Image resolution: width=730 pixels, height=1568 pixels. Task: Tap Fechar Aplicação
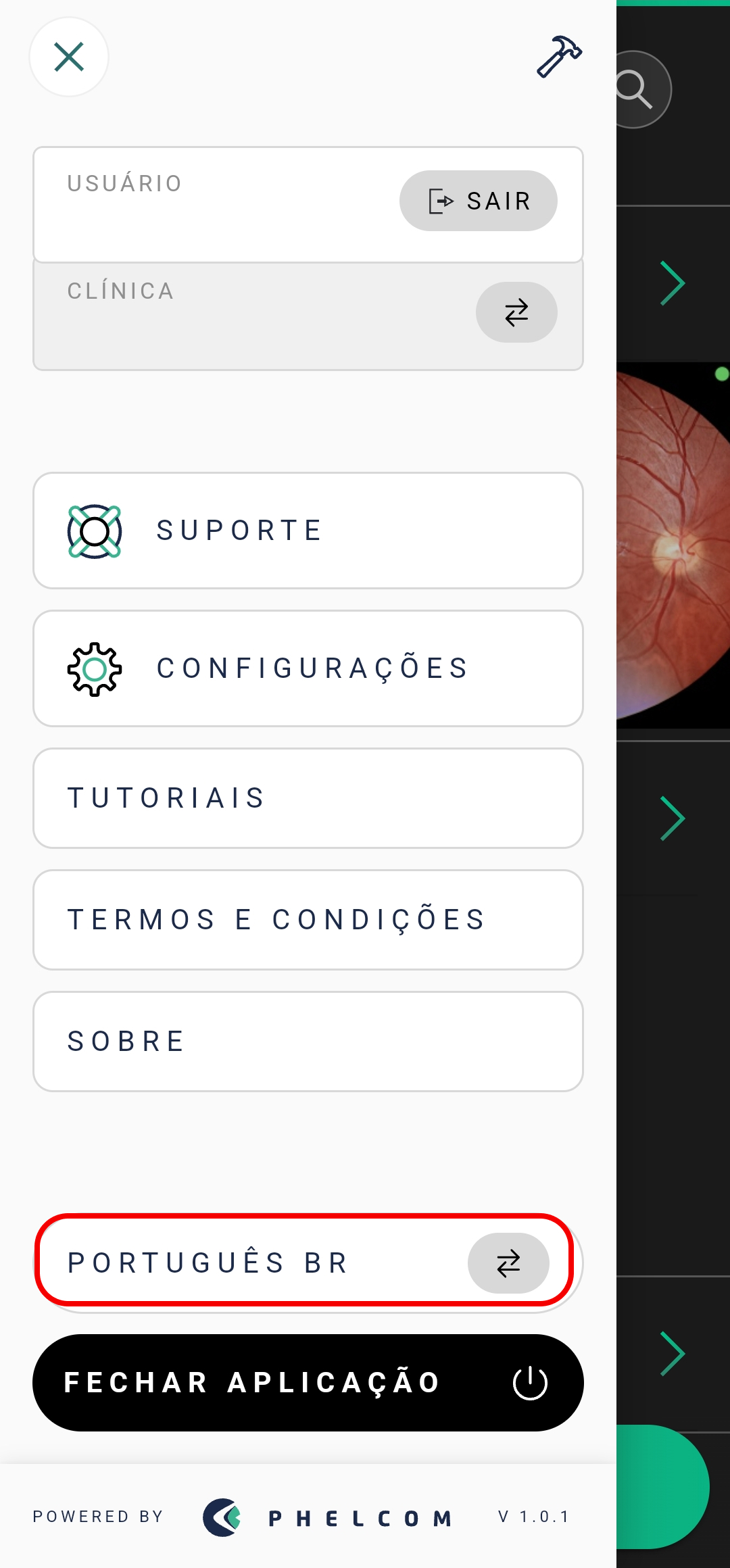click(x=308, y=1383)
